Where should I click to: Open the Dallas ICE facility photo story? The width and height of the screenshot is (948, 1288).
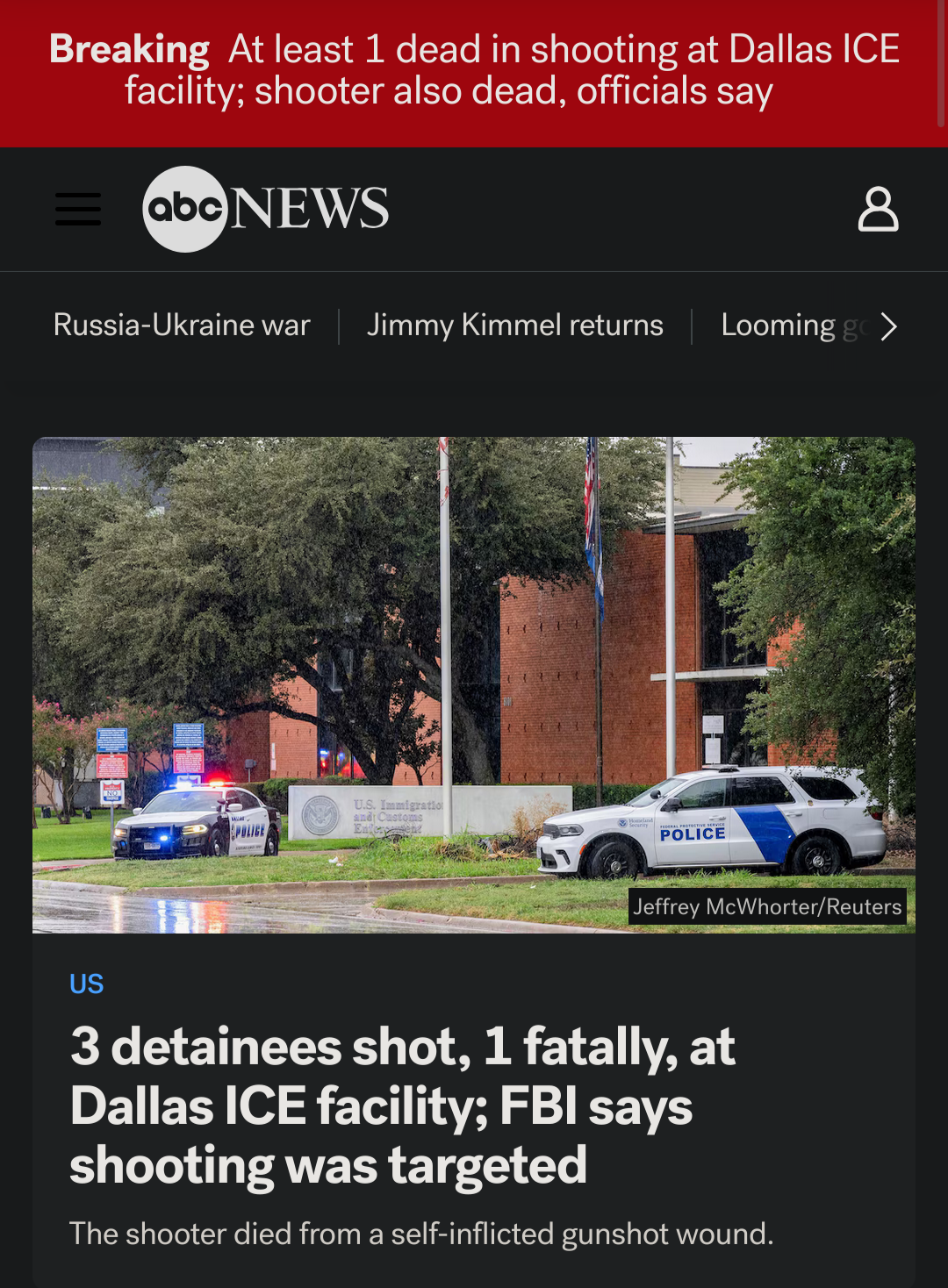(474, 684)
